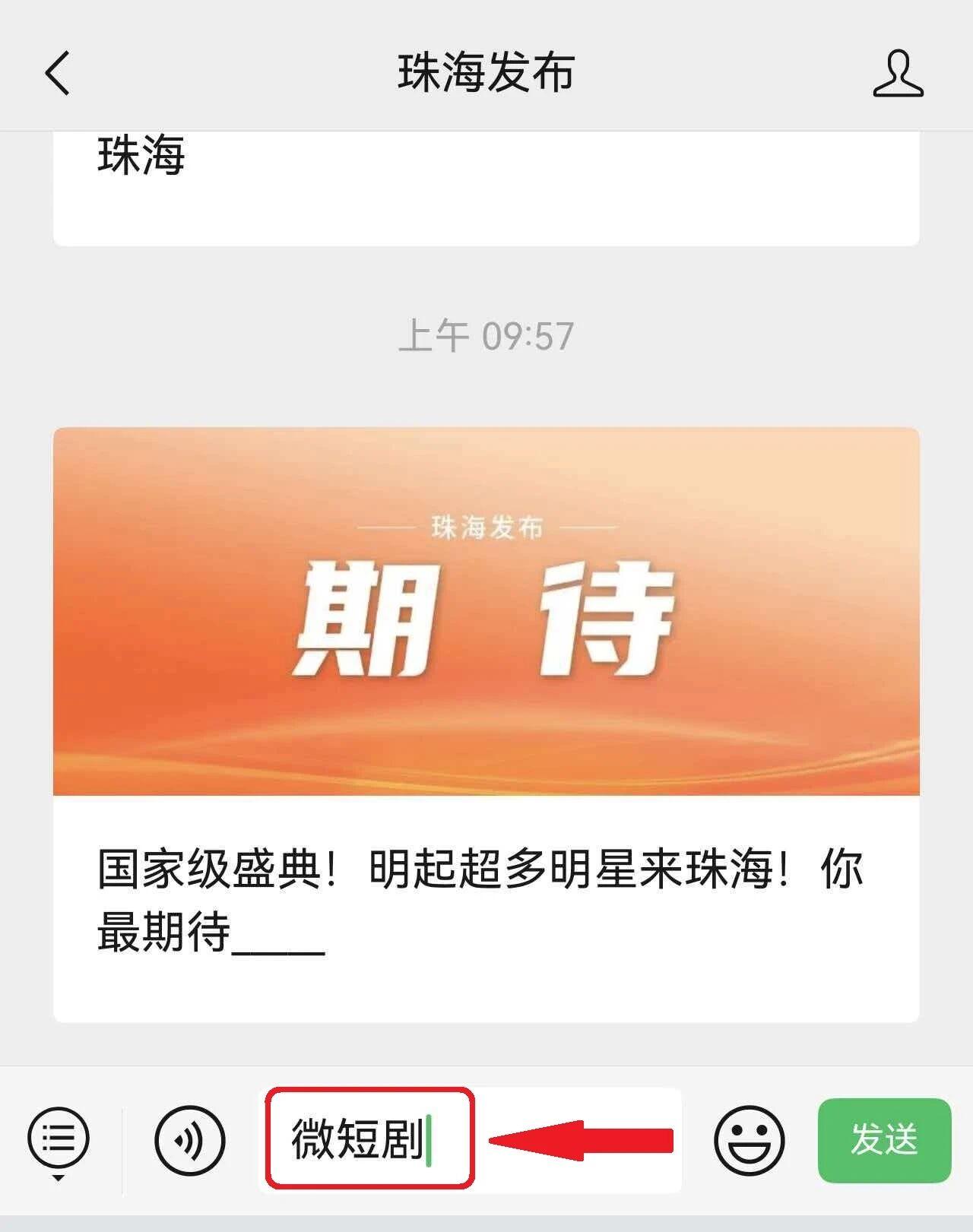973x1232 pixels.
Task: Switch to voice input mode
Action: 189,1140
